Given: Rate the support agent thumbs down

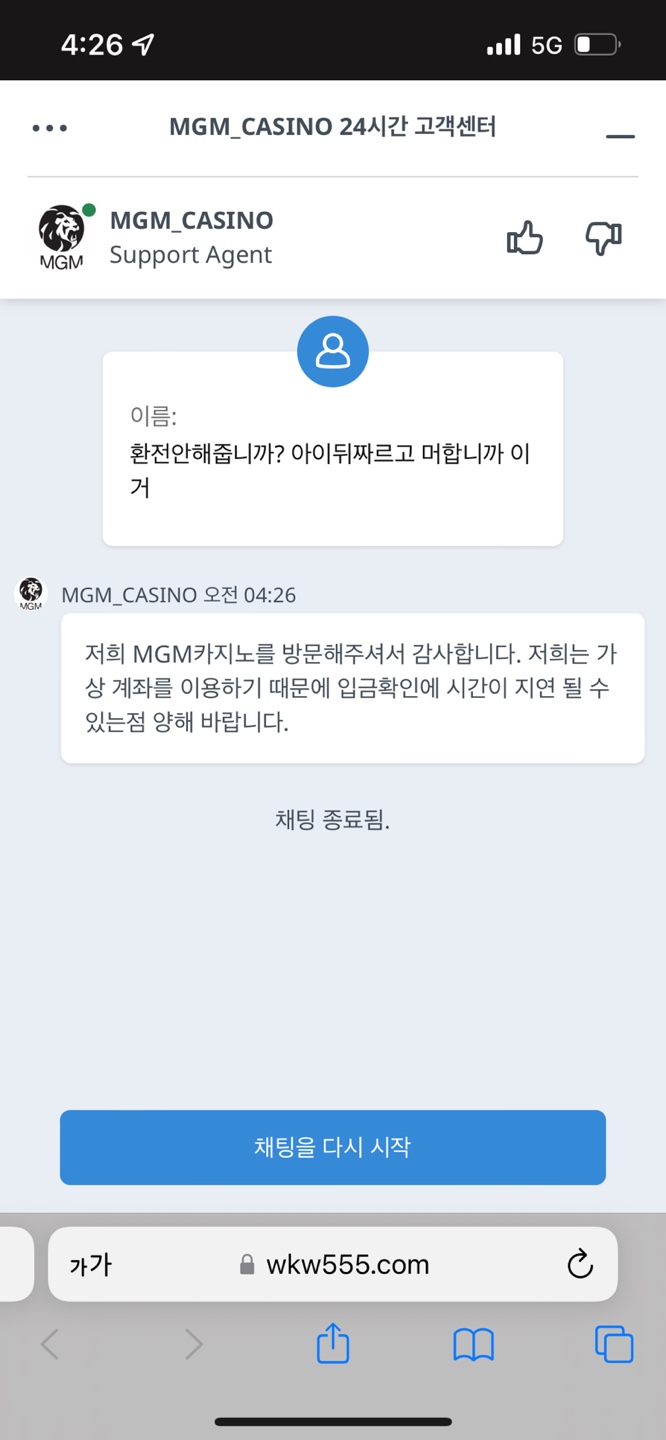Looking at the screenshot, I should [603, 239].
